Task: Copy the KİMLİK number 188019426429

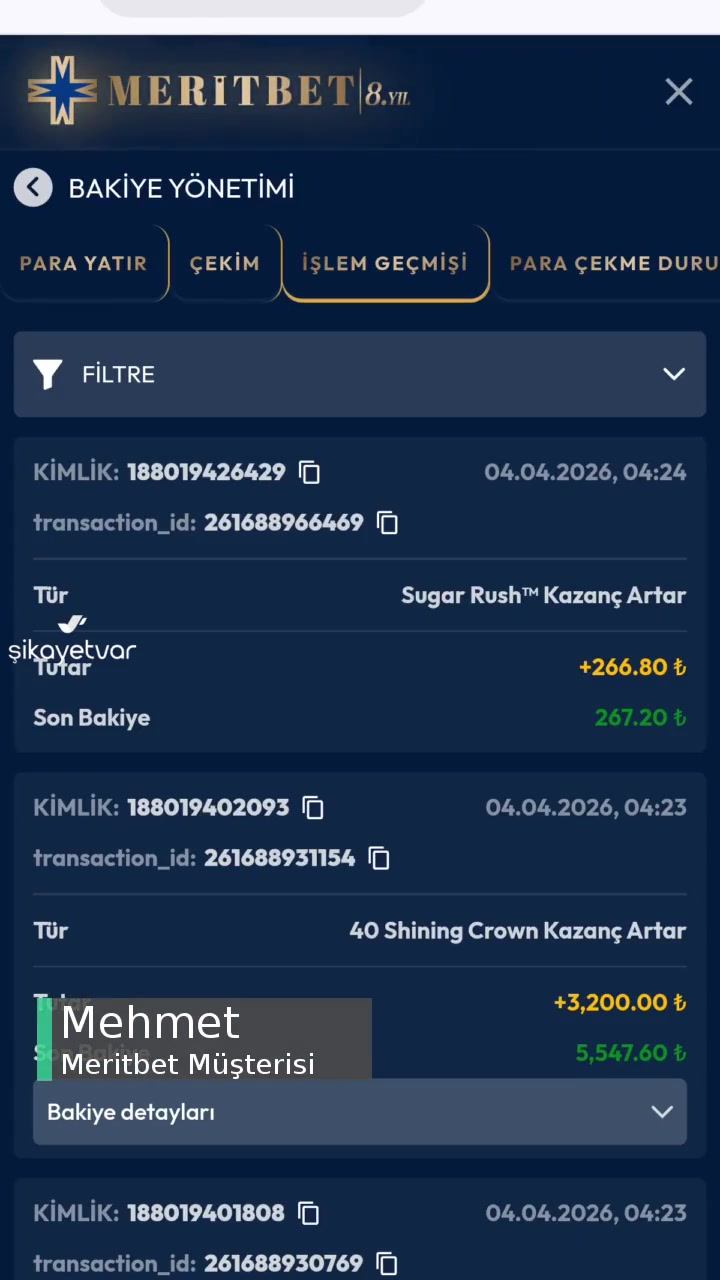Action: [310, 472]
